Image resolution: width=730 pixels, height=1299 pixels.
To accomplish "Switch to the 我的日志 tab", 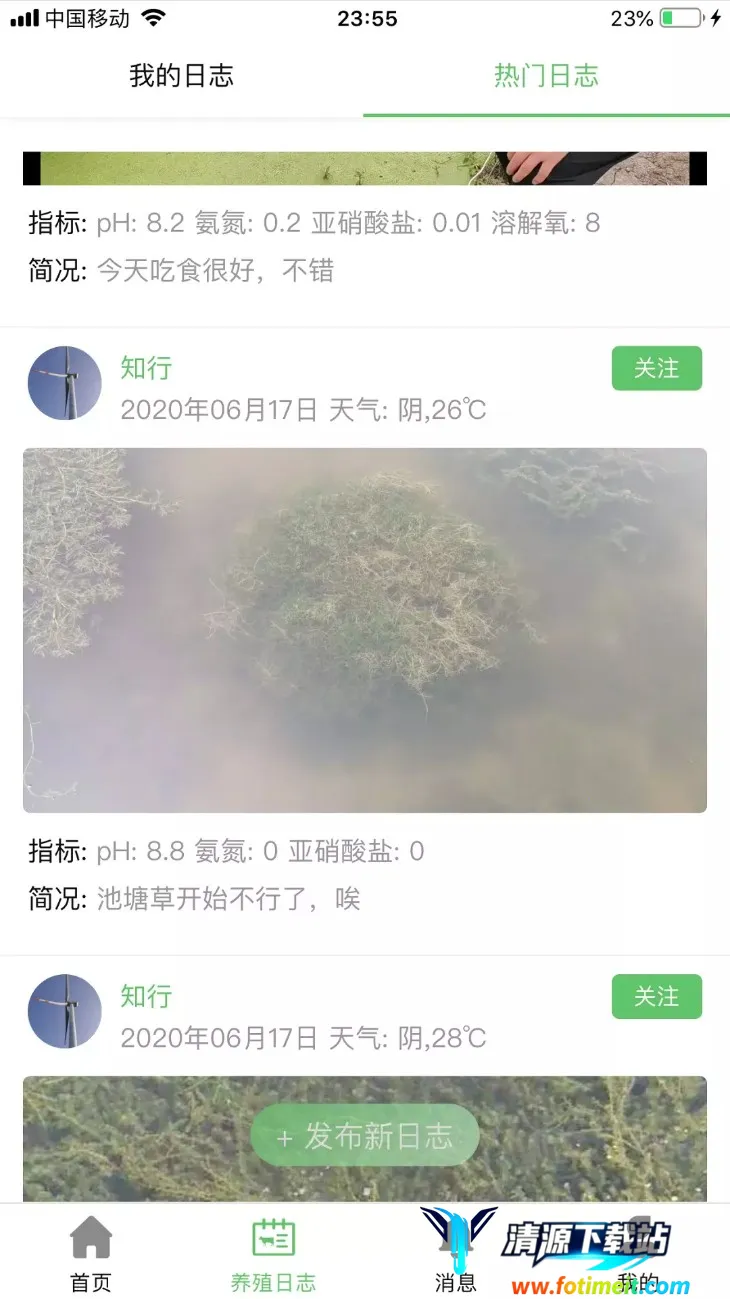I will tap(181, 77).
